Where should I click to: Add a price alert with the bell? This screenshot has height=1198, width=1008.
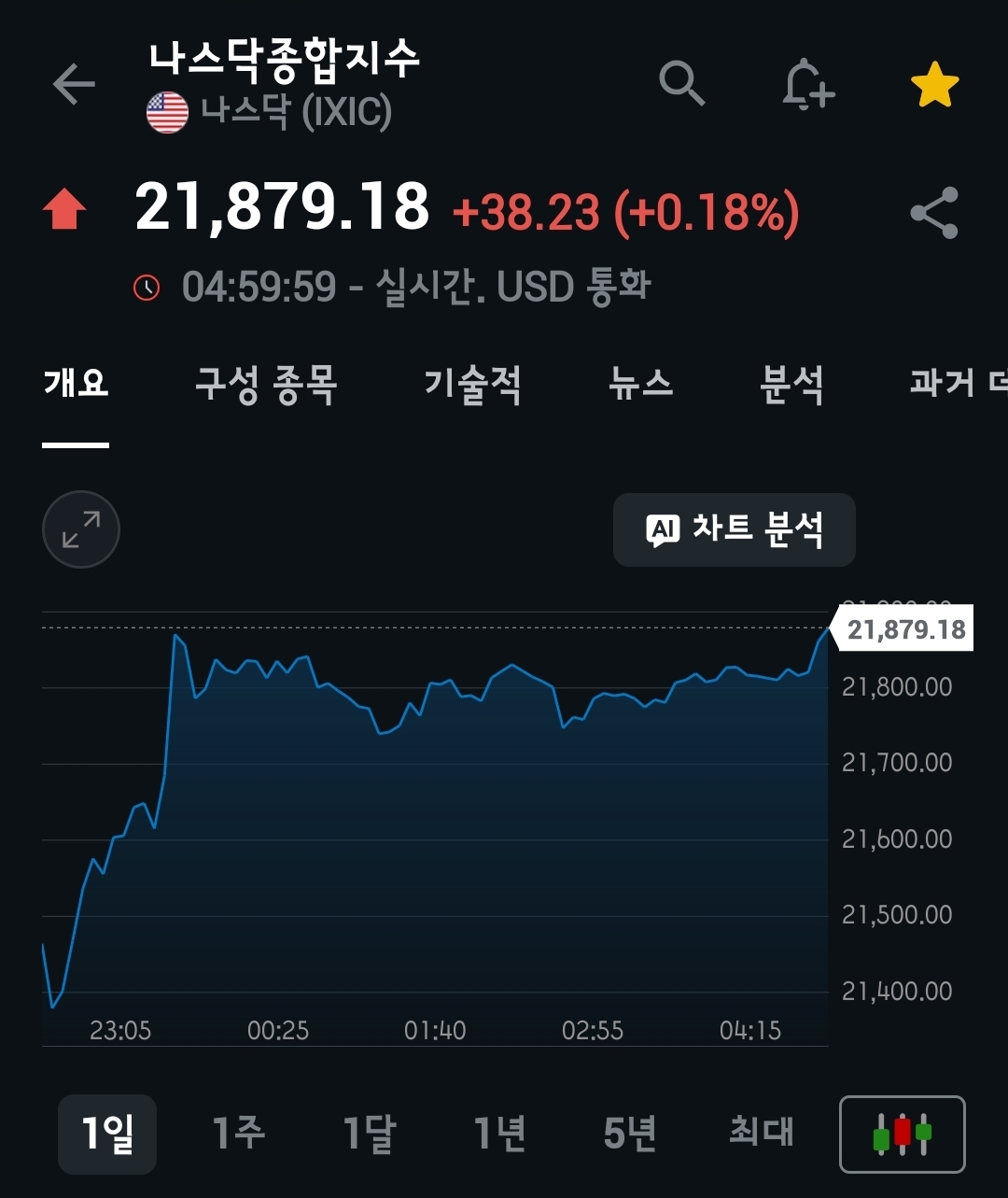click(x=806, y=86)
